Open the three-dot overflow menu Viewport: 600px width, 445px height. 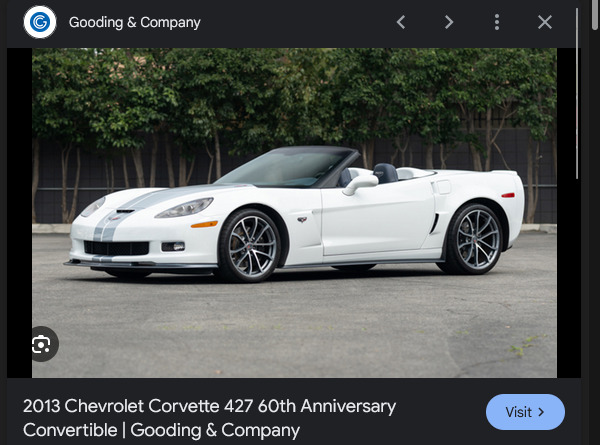click(x=497, y=22)
